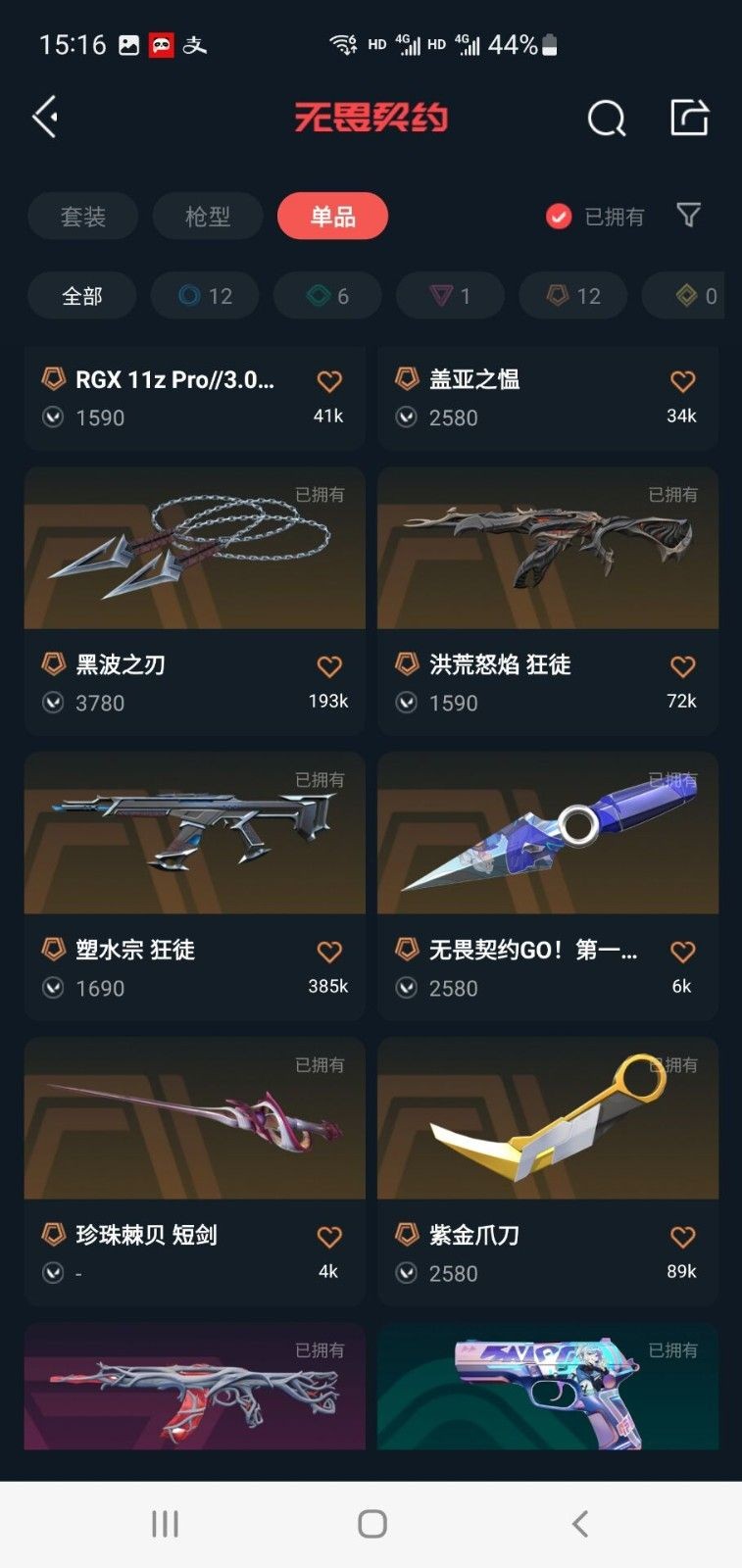Filter by pink tier chip showing 1
Viewport: 742px width, 1568px height.
pyautogui.click(x=450, y=296)
